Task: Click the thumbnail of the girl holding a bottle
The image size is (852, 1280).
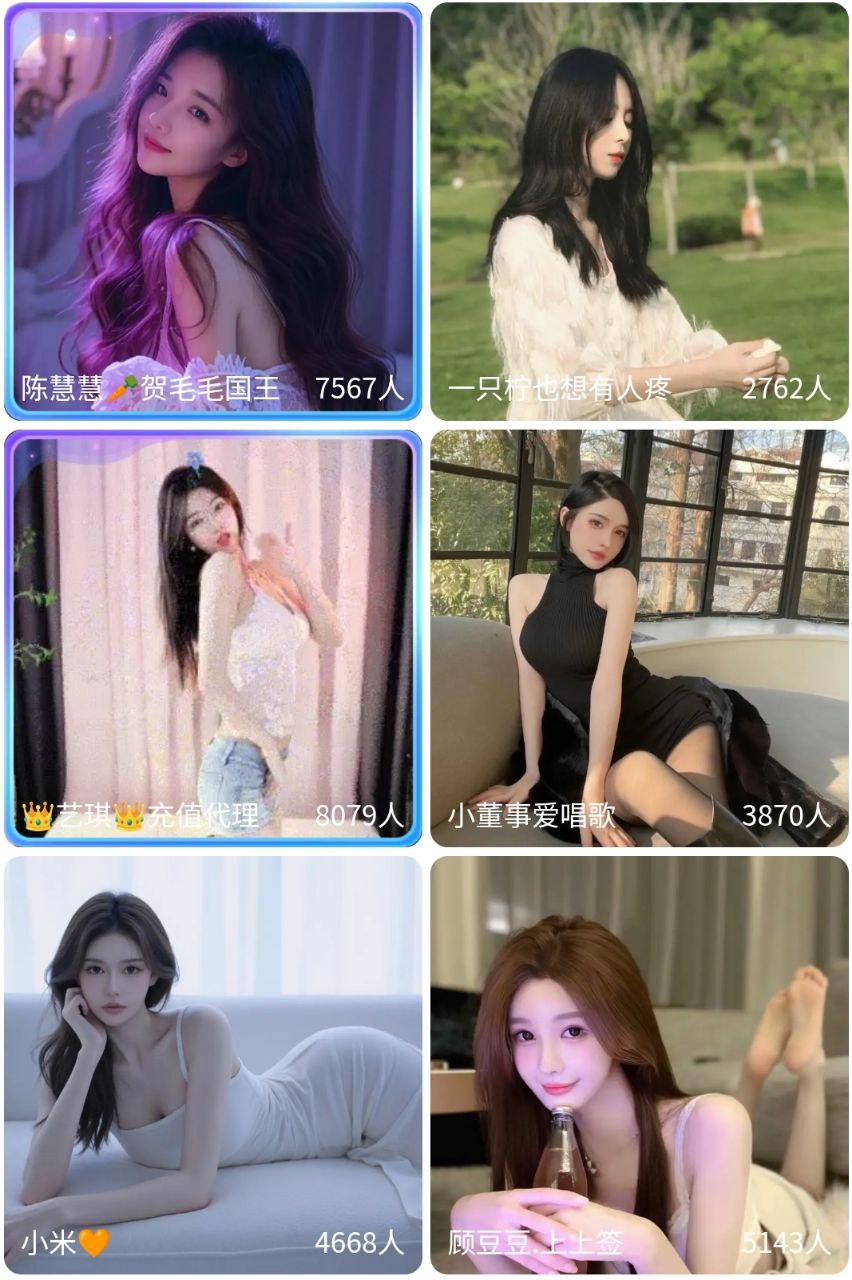Action: coord(640,1050)
